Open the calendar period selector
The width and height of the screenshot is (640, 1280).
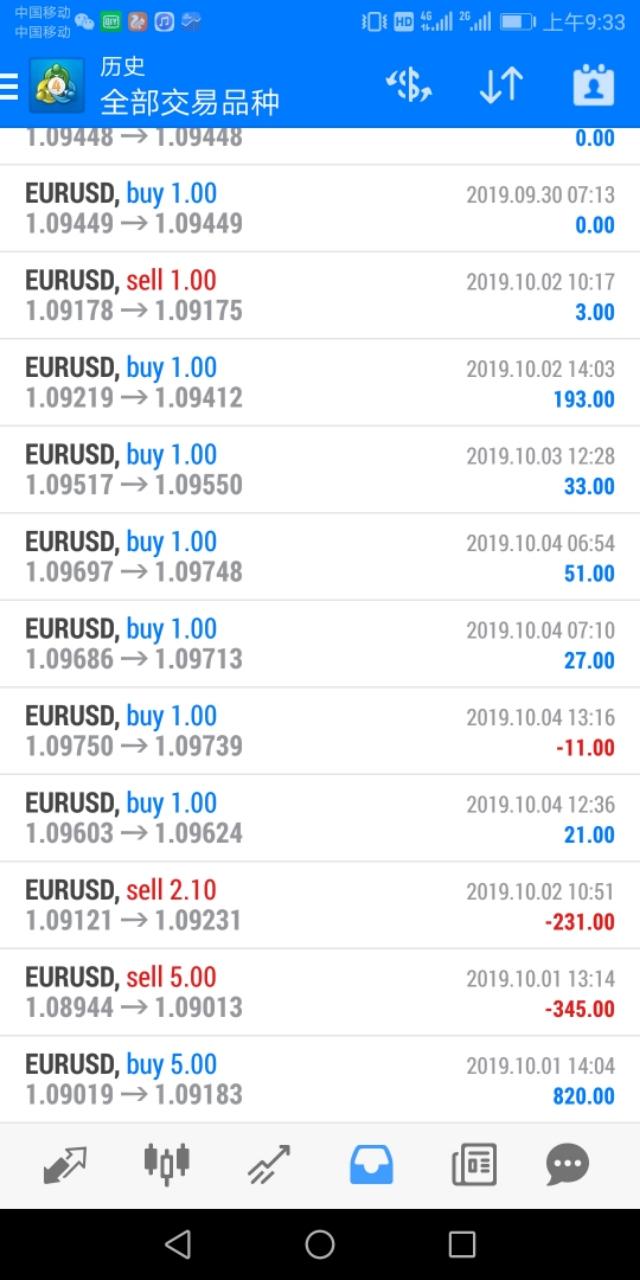[593, 86]
